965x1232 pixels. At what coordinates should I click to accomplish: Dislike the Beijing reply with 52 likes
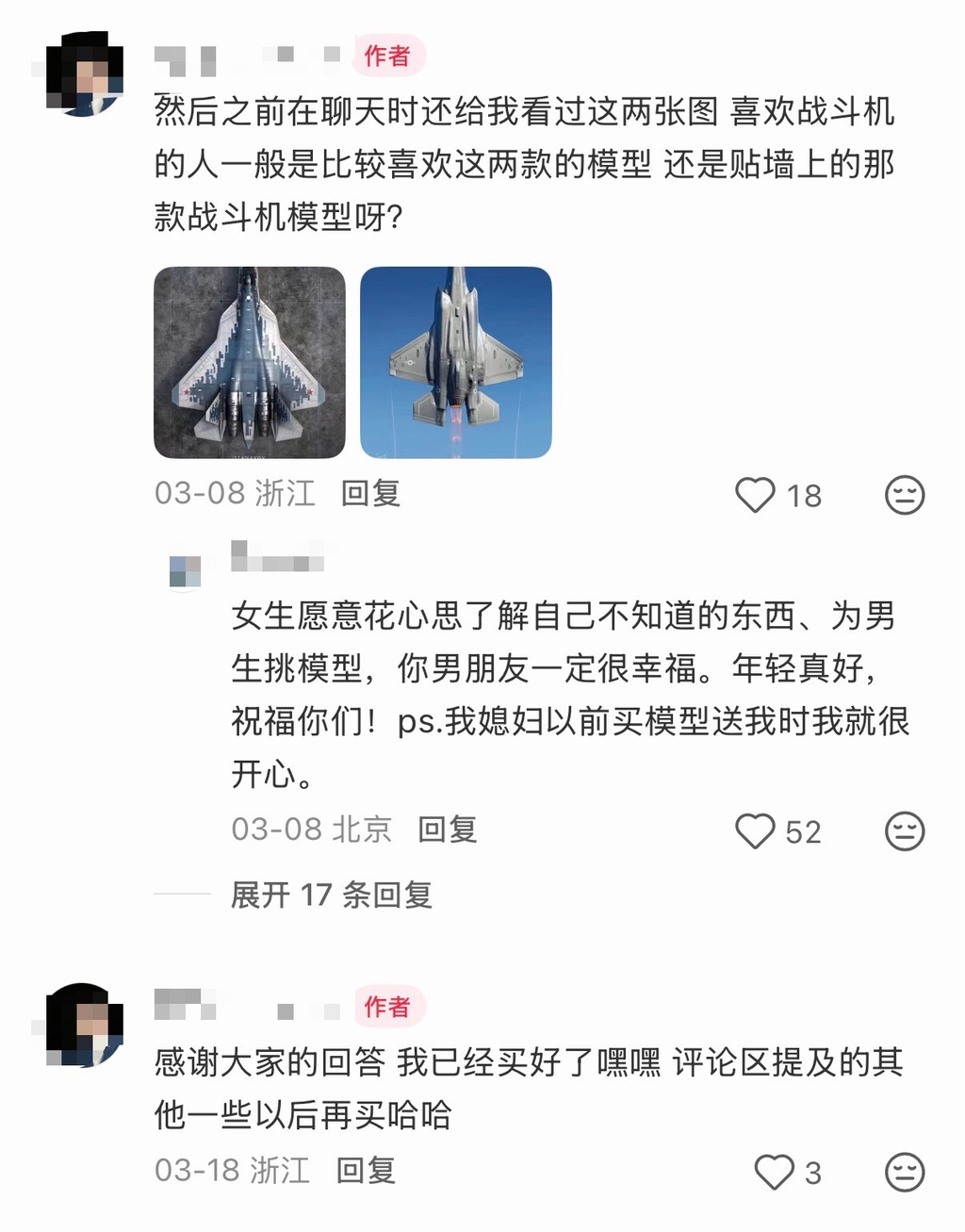pyautogui.click(x=904, y=831)
